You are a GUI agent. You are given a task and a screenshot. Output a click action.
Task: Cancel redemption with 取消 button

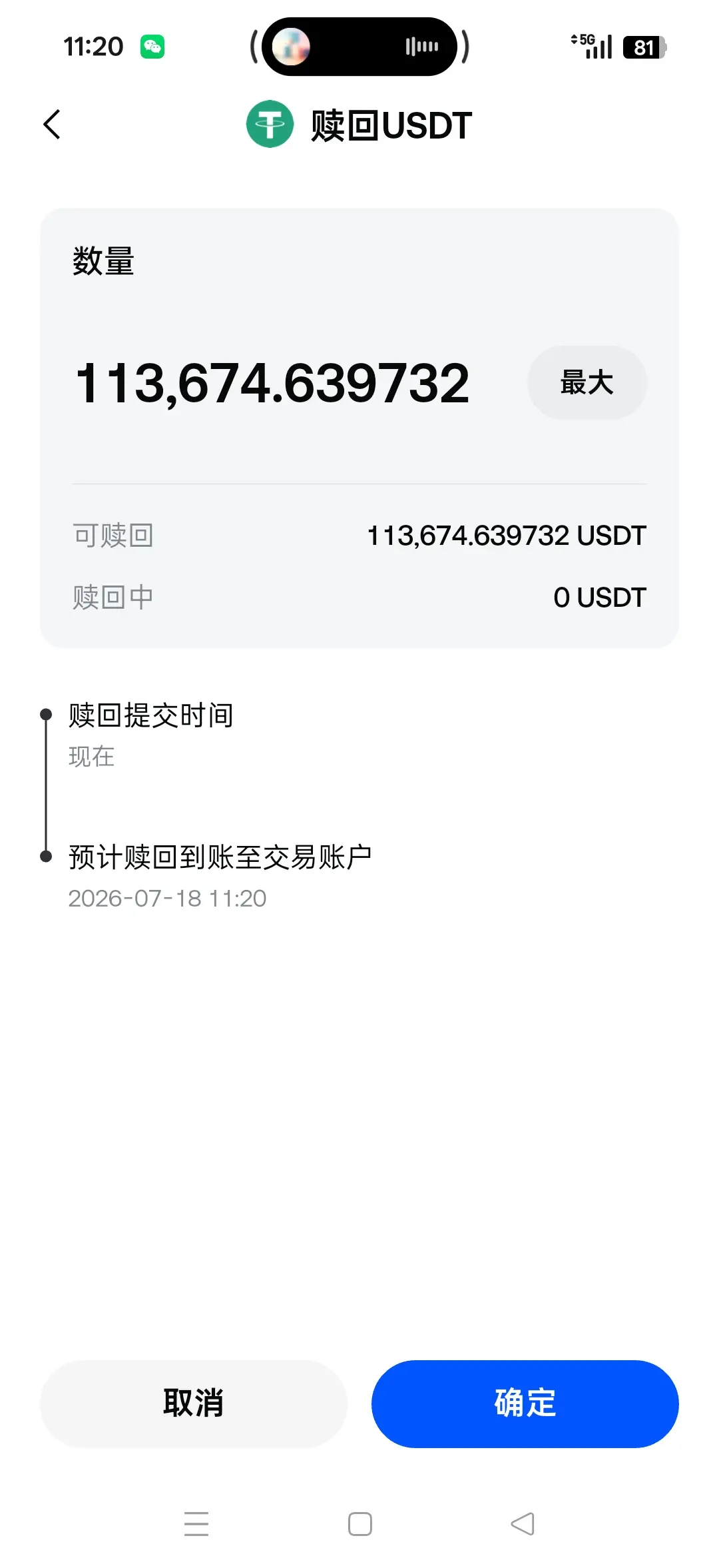[x=194, y=1403]
